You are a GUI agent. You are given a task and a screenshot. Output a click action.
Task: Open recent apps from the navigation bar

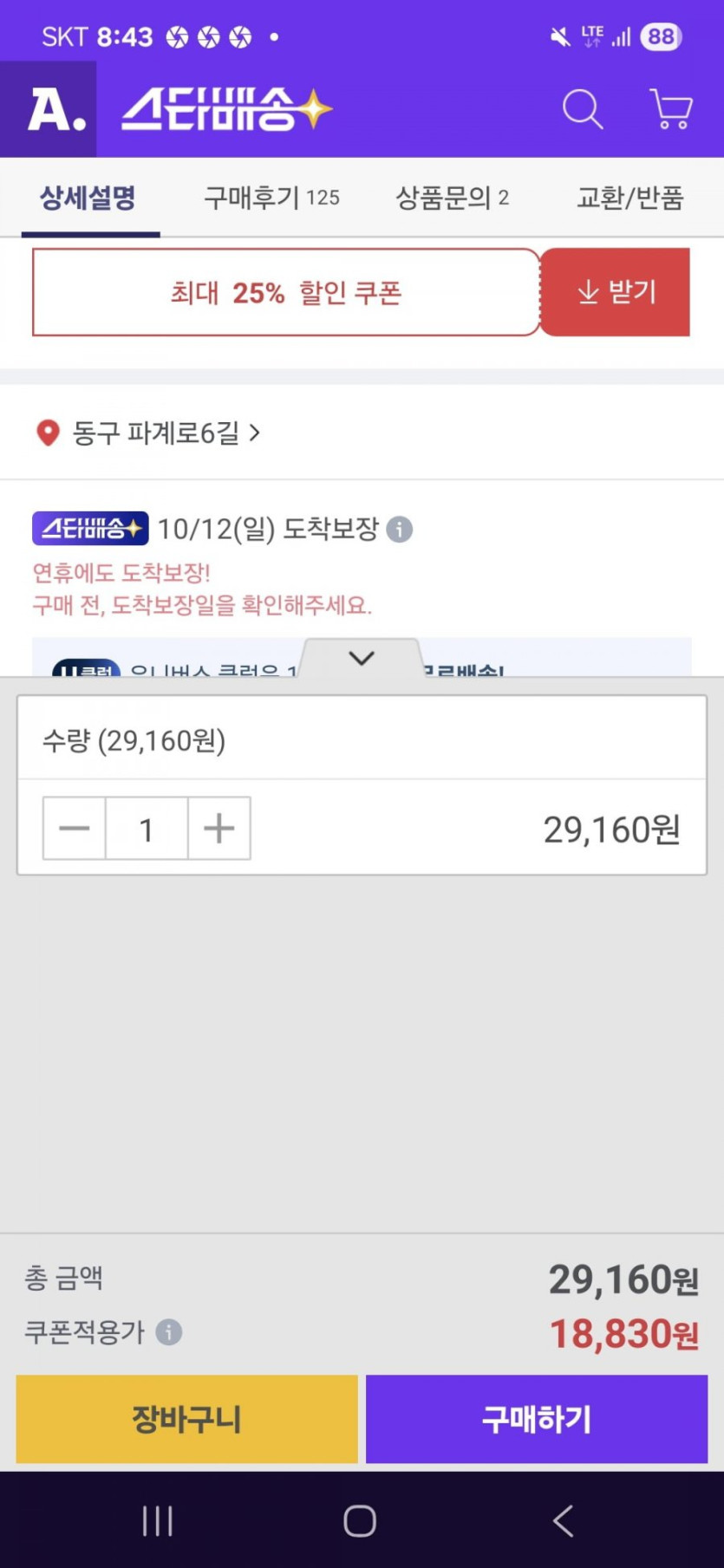158,1520
